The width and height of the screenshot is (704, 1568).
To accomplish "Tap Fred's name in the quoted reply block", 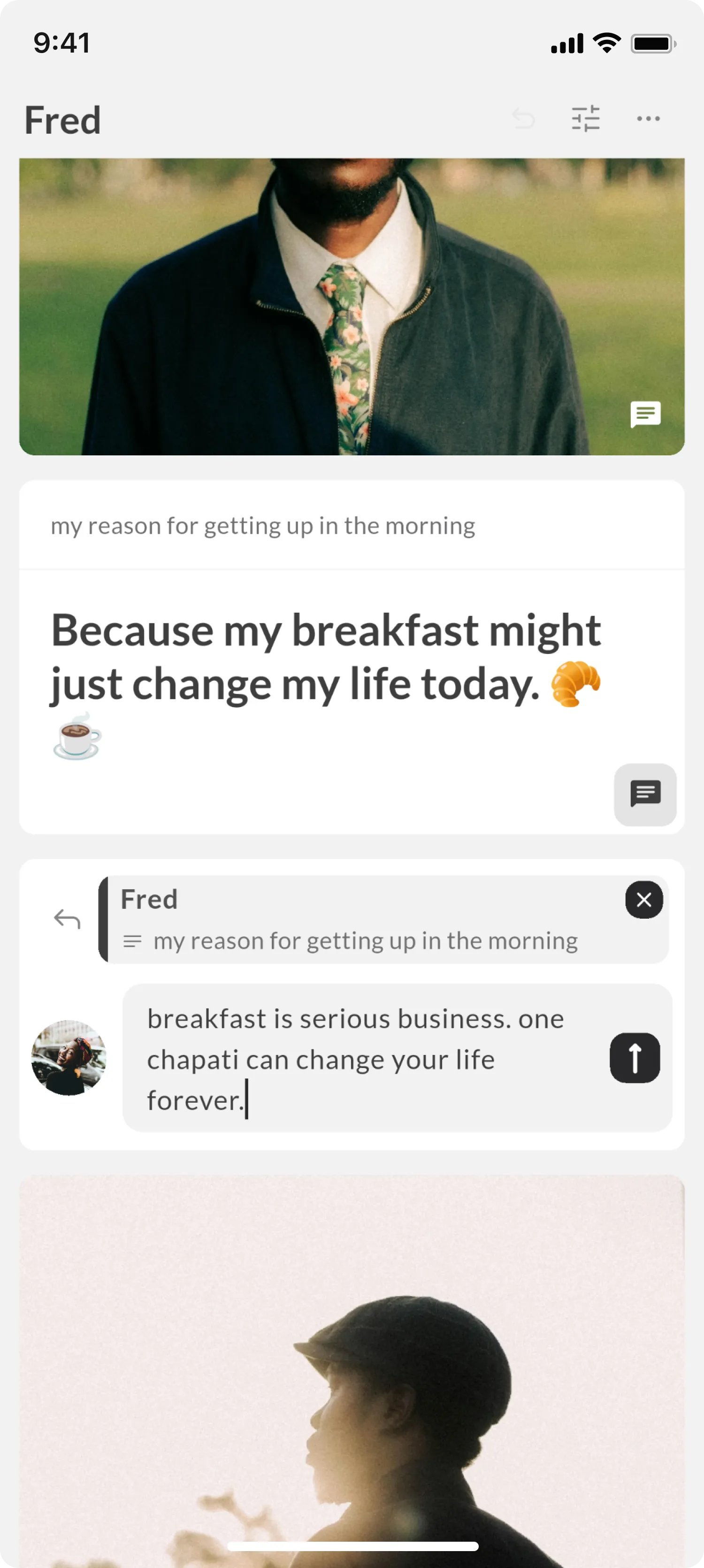I will click(149, 899).
